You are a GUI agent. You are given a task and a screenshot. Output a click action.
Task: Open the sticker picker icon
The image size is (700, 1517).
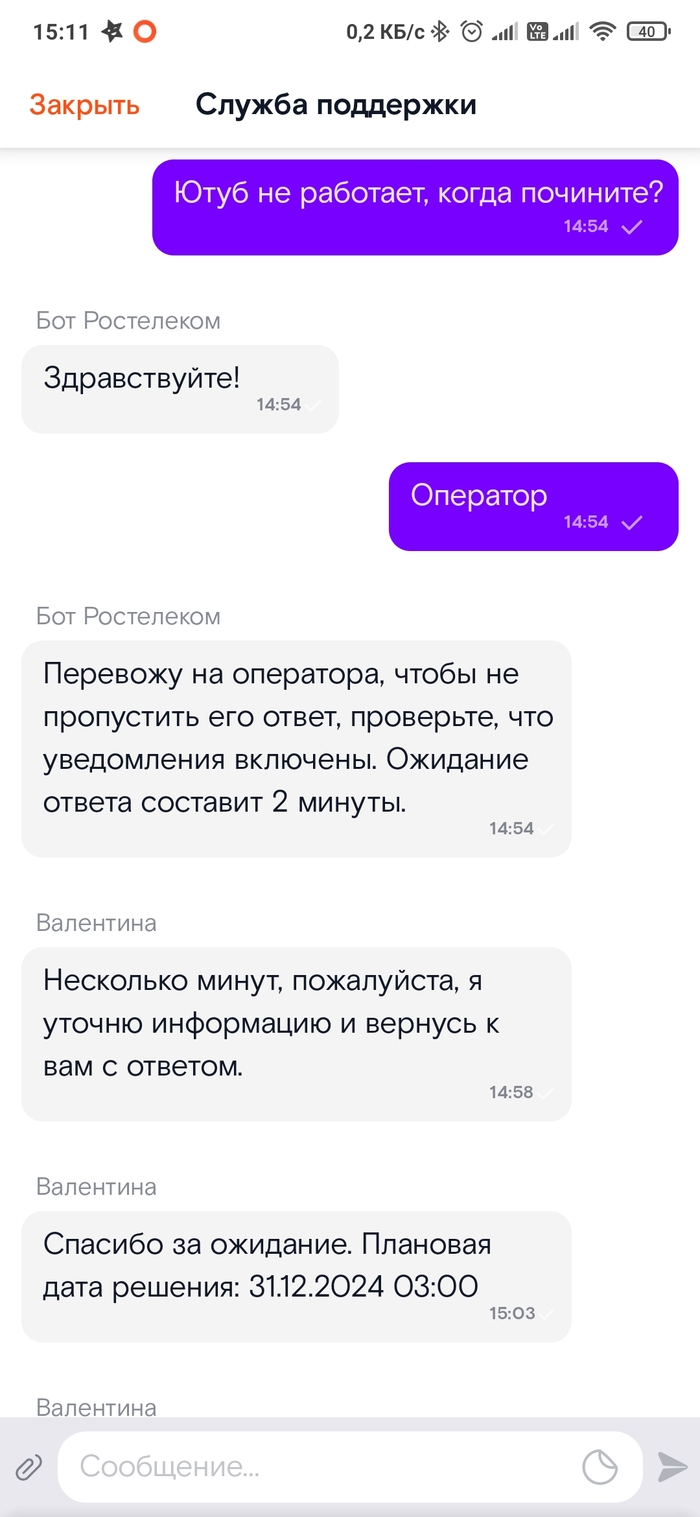tap(600, 1467)
